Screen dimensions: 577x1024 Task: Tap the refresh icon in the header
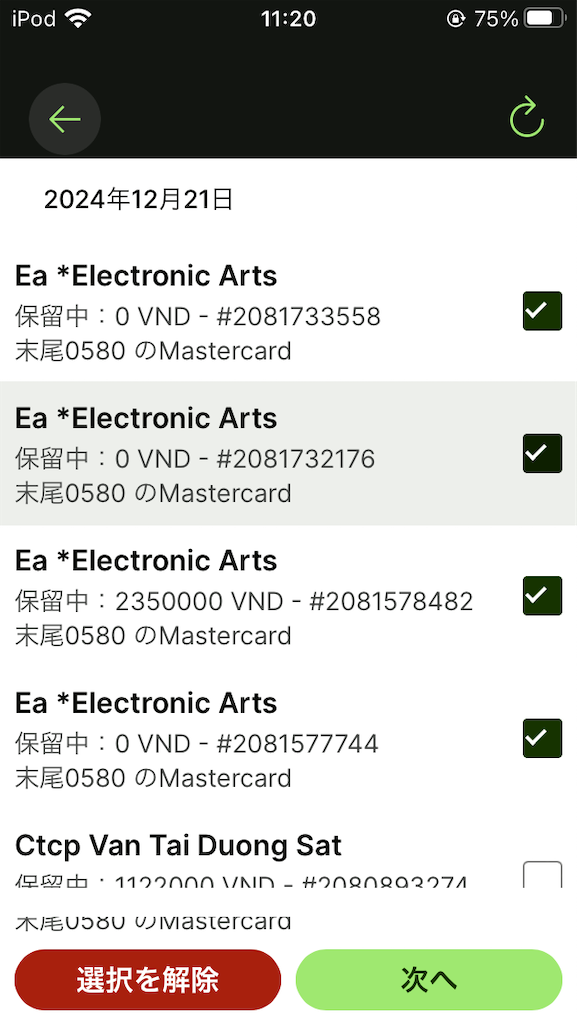tap(526, 118)
